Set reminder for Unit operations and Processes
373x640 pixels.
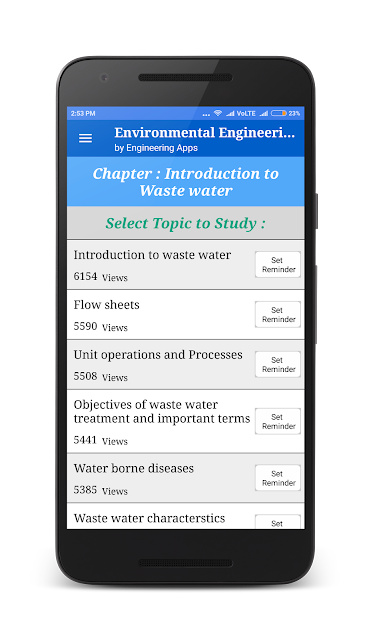(278, 364)
